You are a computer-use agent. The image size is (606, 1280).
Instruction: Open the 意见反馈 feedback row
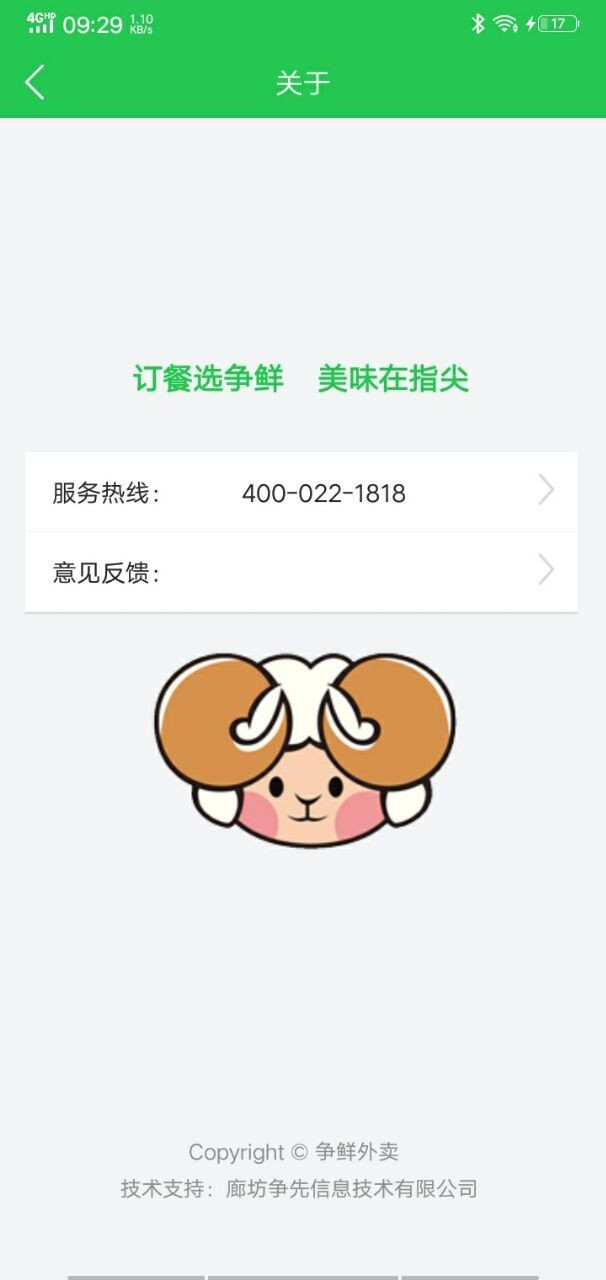pos(301,572)
